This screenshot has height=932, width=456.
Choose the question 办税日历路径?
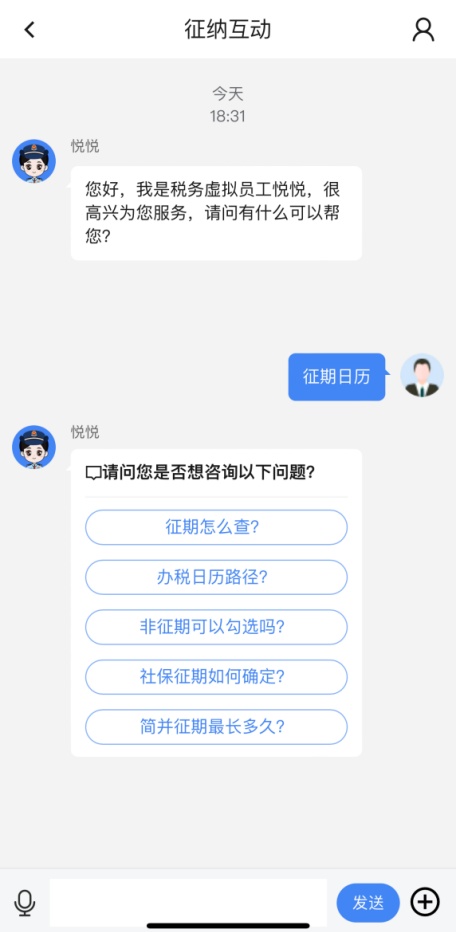pos(216,577)
